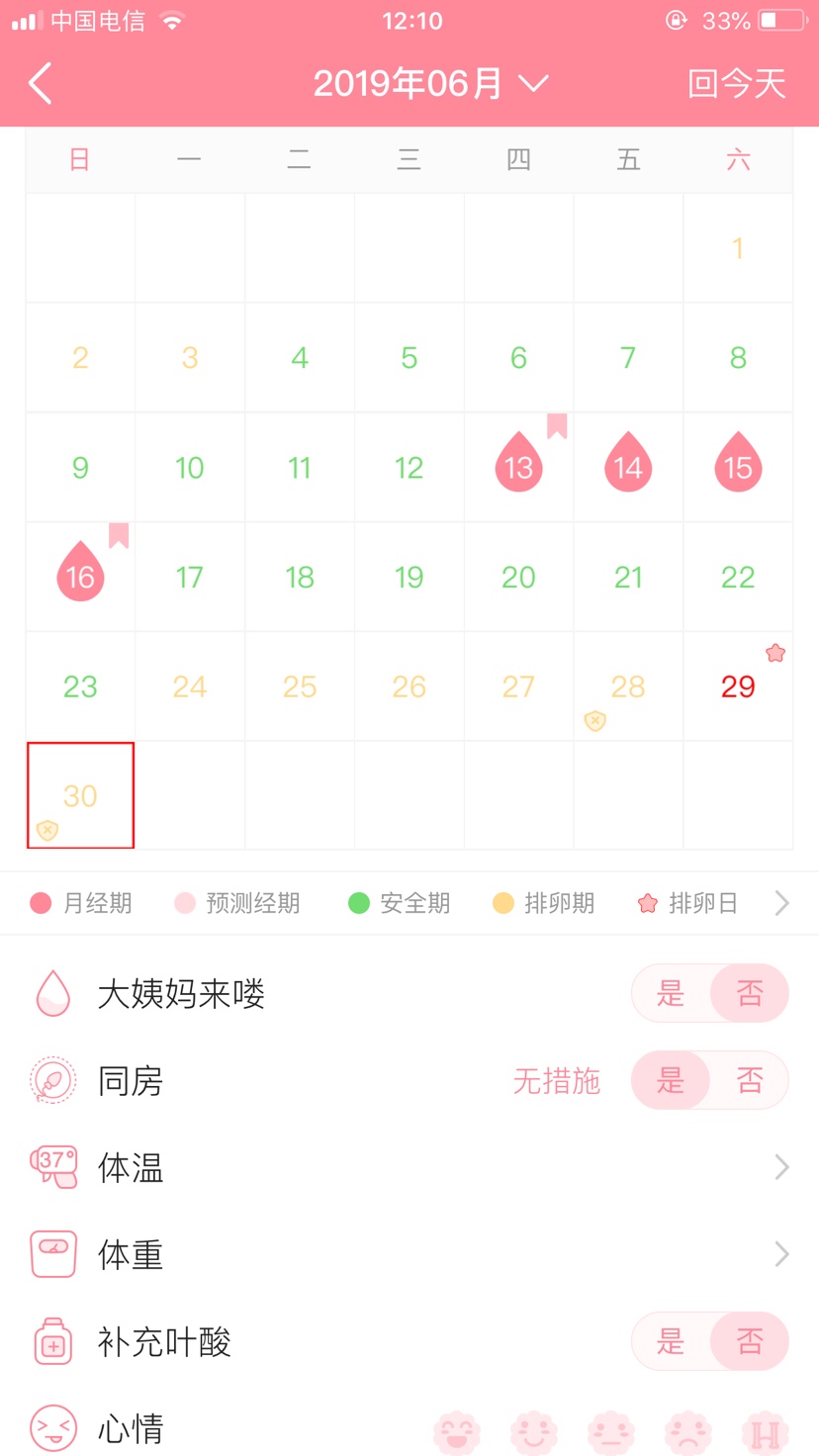
Task: Jump to today with 回今天
Action: pos(737,84)
